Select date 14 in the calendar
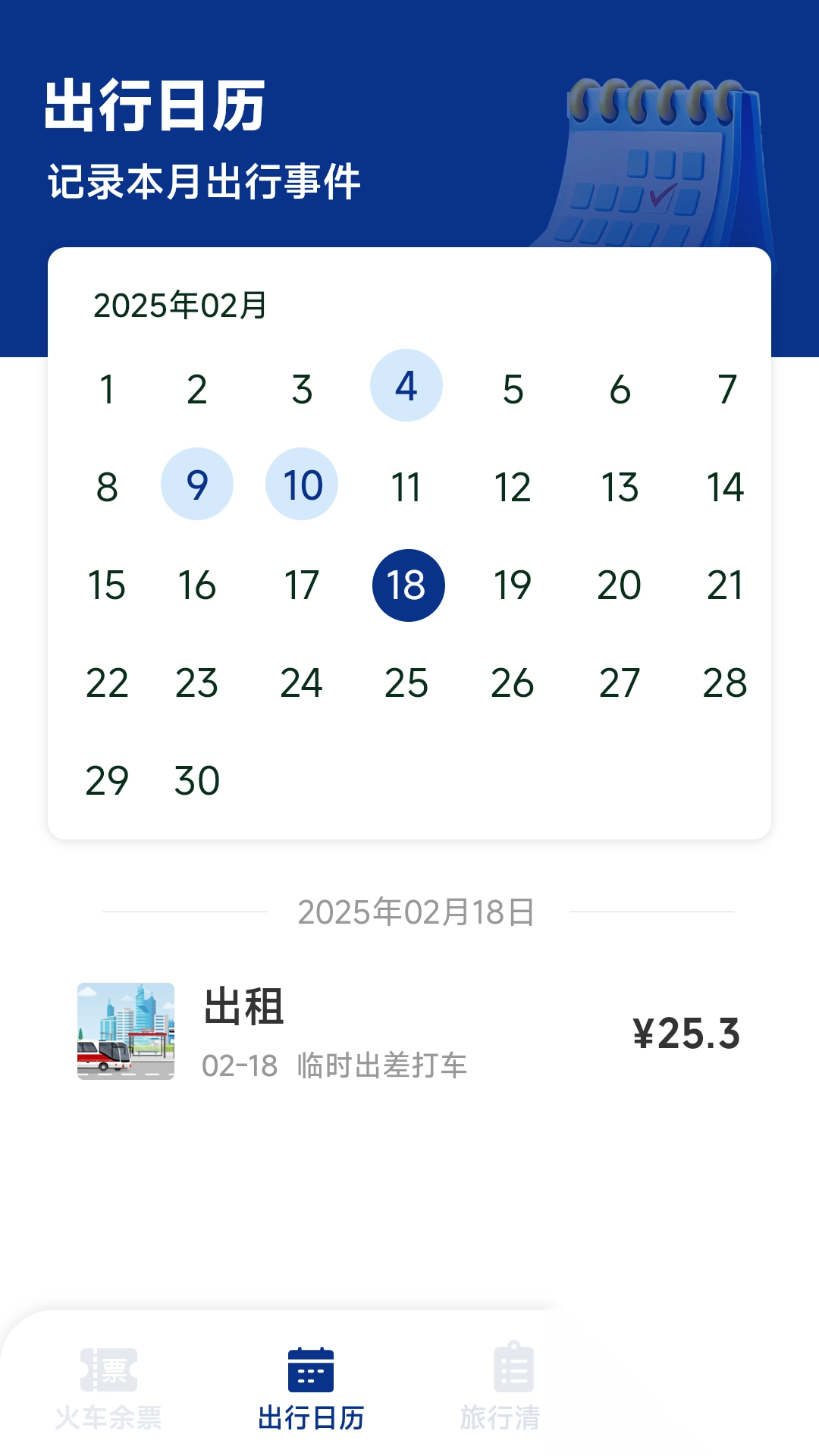This screenshot has height=1456, width=819. coord(725,487)
